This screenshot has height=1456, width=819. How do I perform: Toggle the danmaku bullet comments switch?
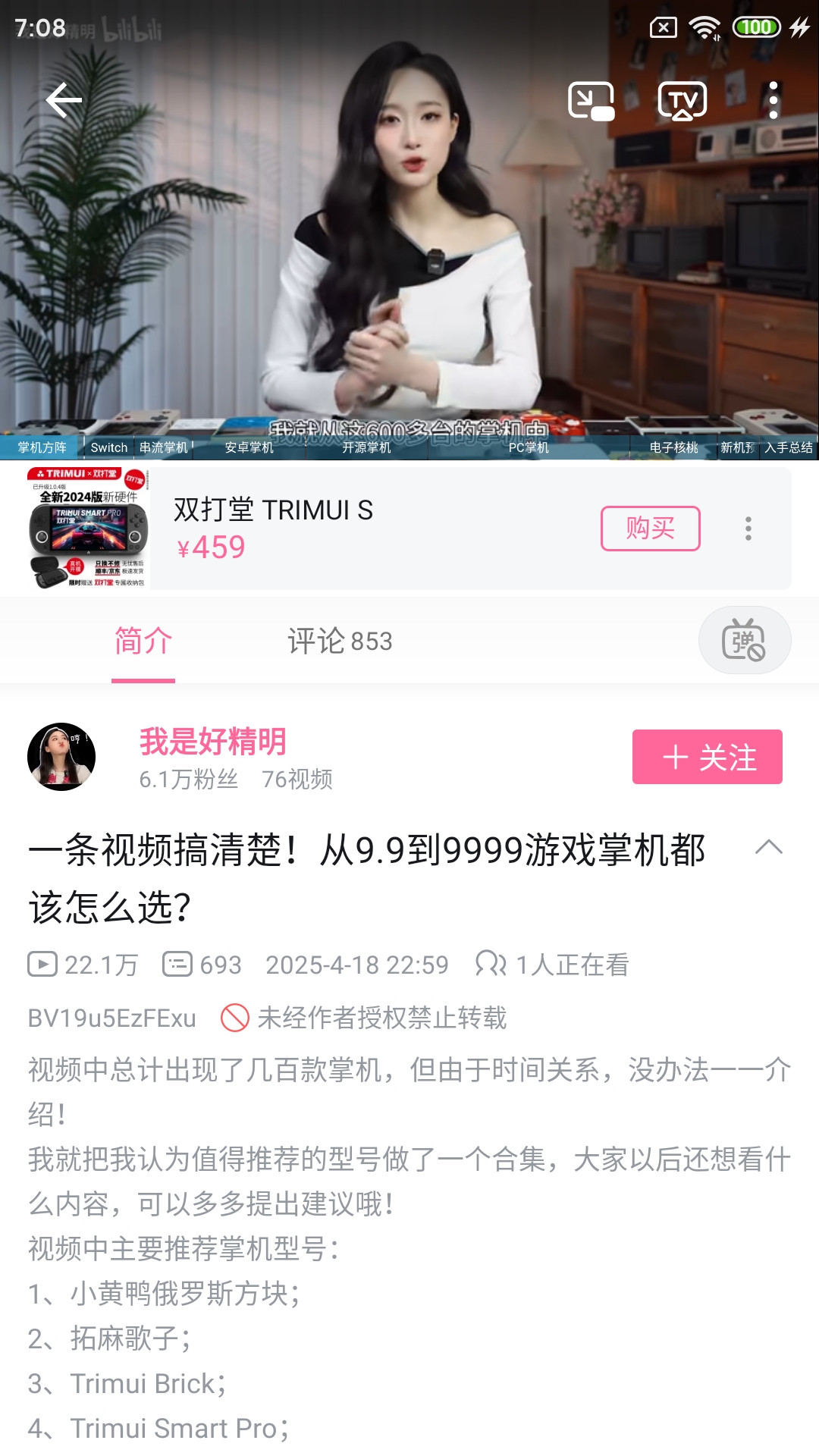(x=744, y=641)
